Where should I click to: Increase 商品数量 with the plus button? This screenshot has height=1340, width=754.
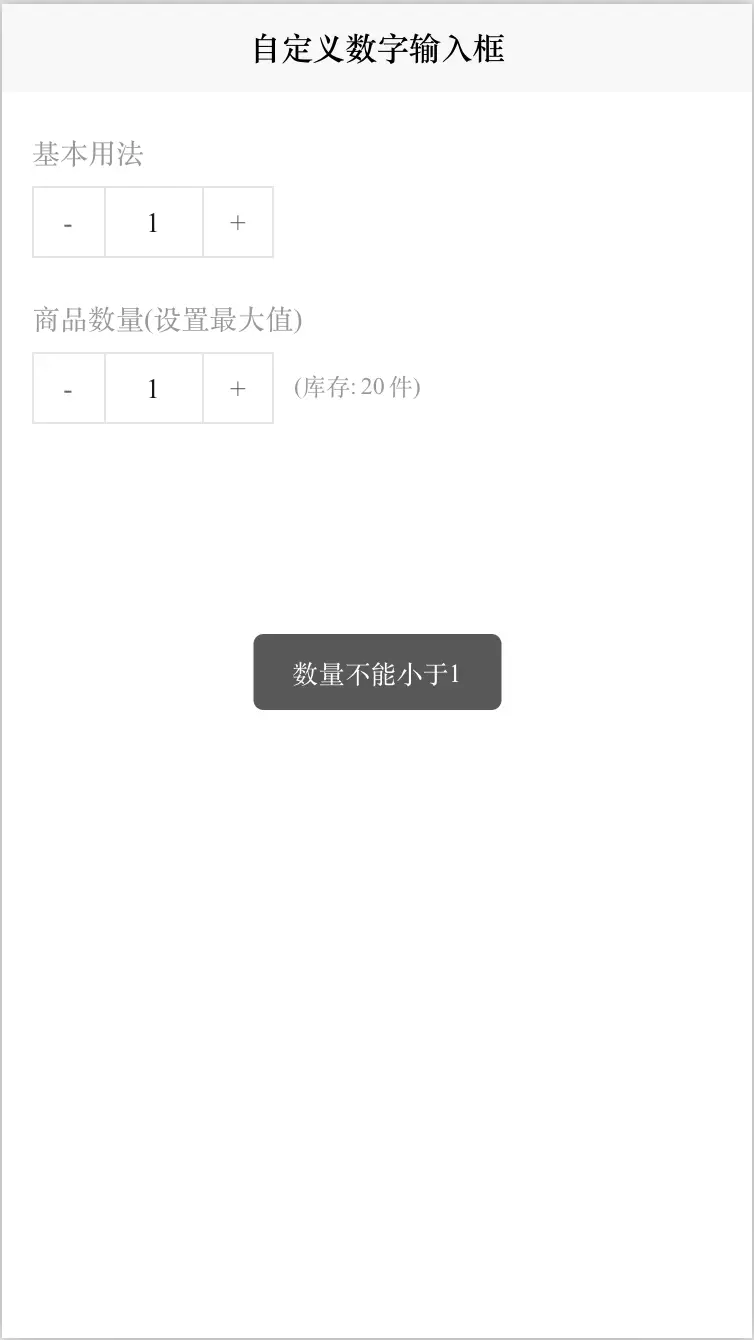pyautogui.click(x=238, y=388)
